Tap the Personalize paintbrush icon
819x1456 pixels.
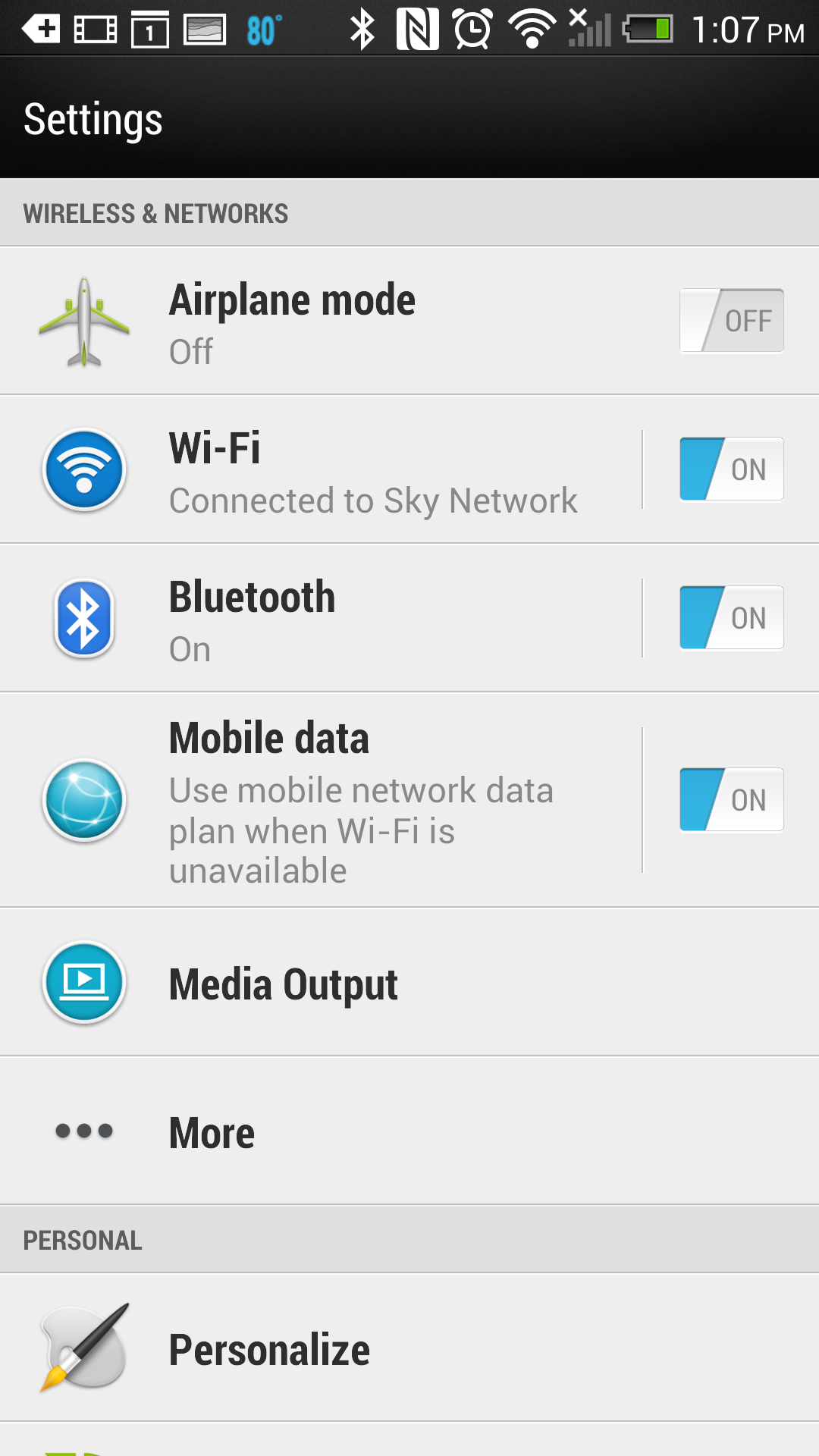click(x=83, y=1349)
